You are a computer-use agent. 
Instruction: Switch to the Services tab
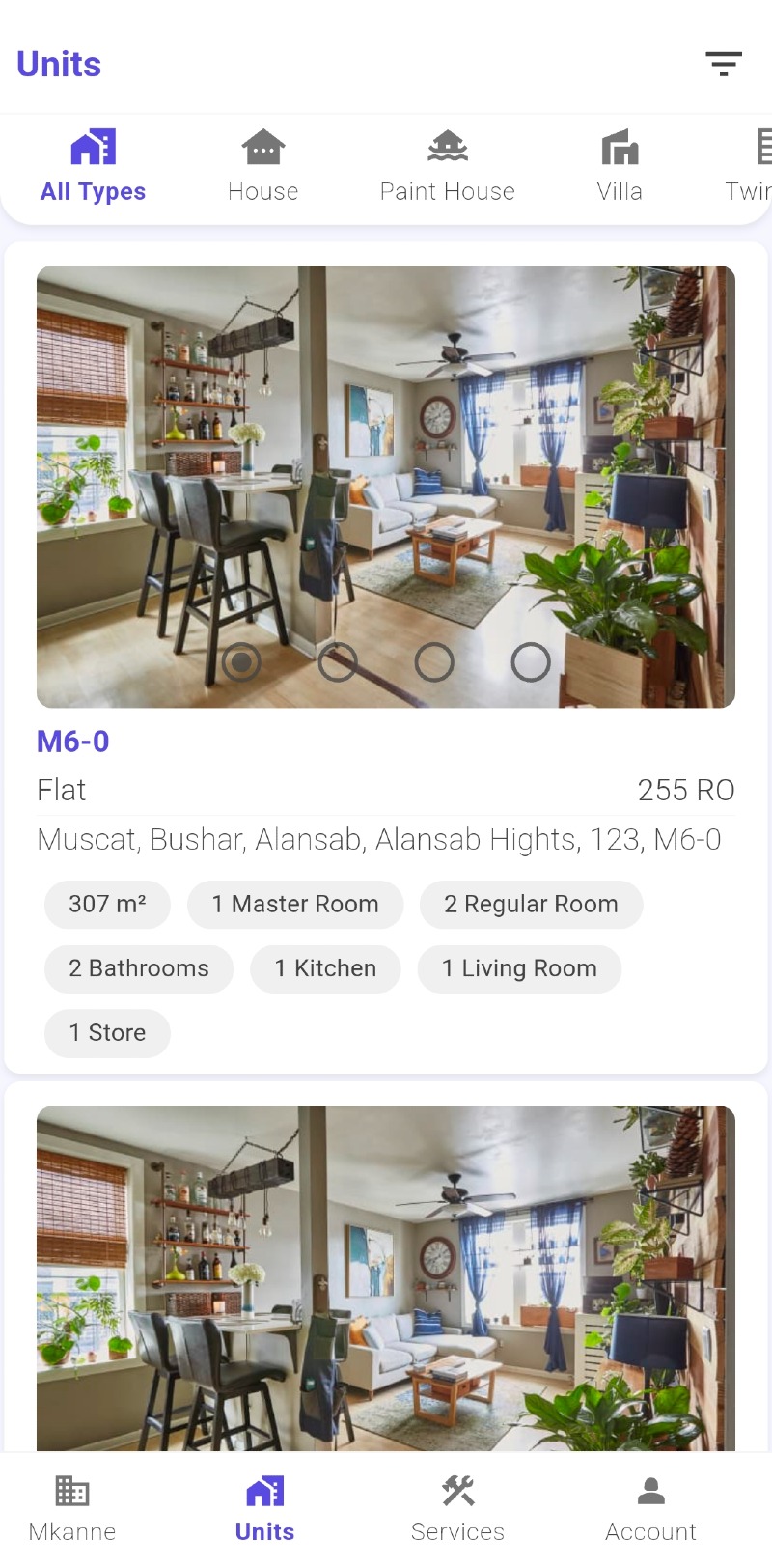click(x=457, y=1509)
